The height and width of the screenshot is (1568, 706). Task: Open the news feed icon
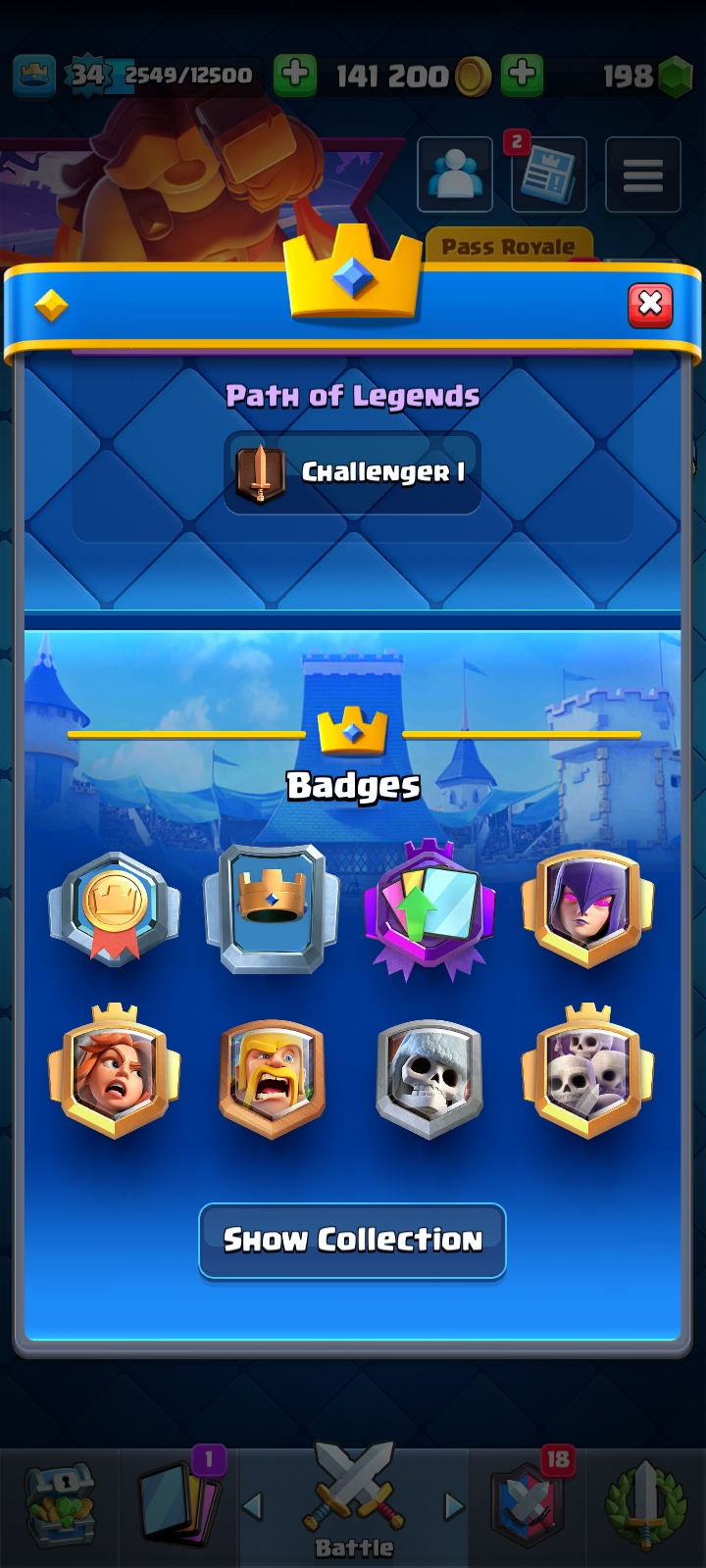548,175
